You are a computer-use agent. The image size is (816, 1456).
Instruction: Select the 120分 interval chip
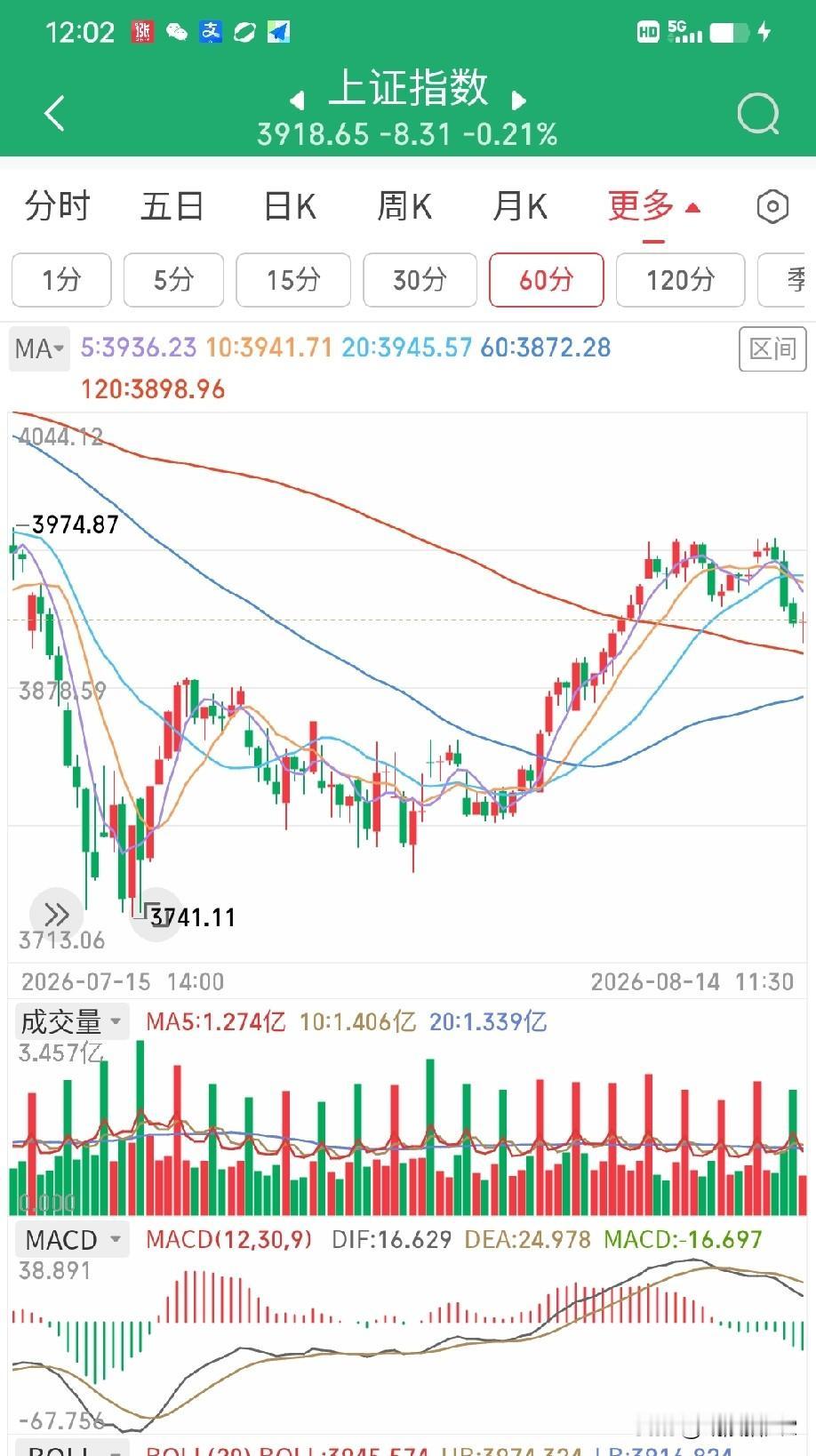(x=680, y=280)
